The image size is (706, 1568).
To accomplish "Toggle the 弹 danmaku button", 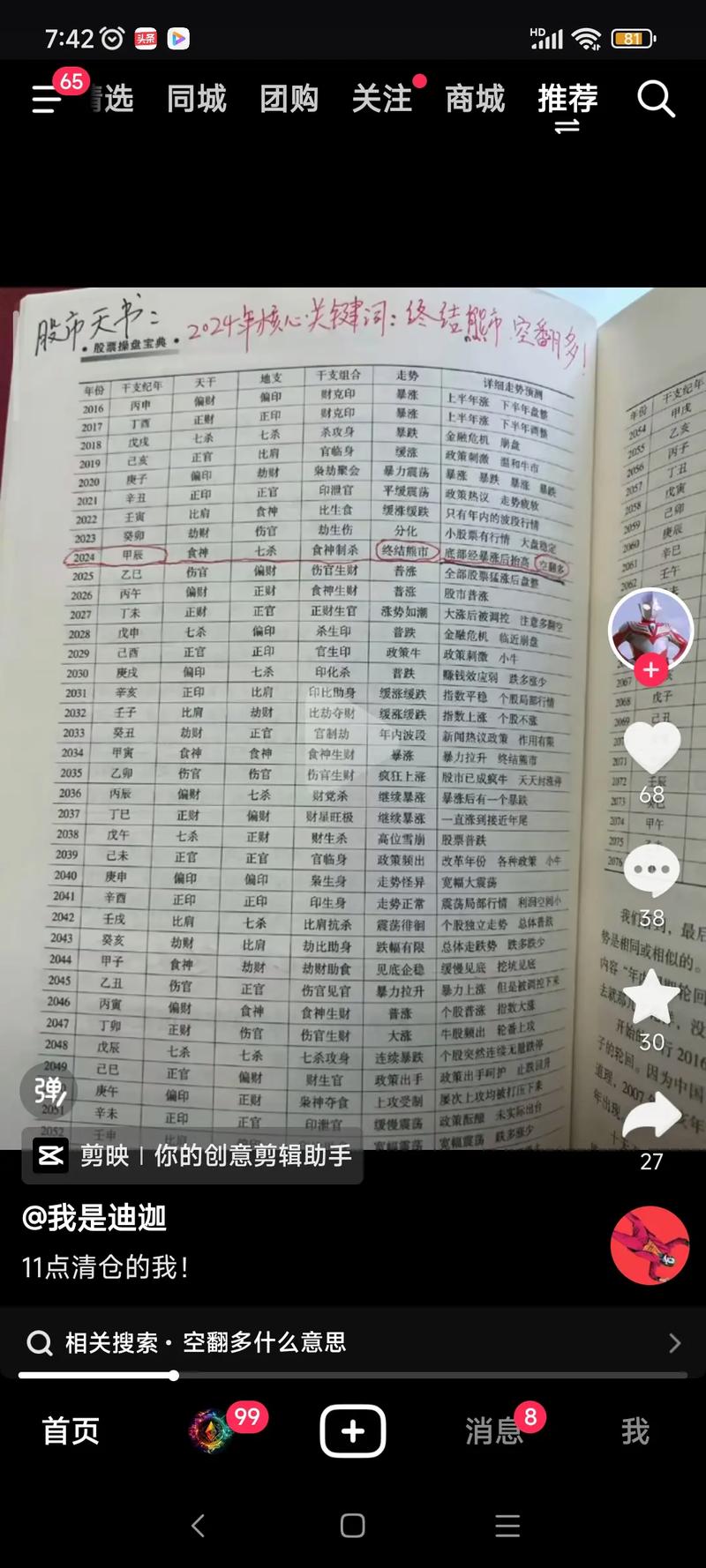I will (x=49, y=1092).
